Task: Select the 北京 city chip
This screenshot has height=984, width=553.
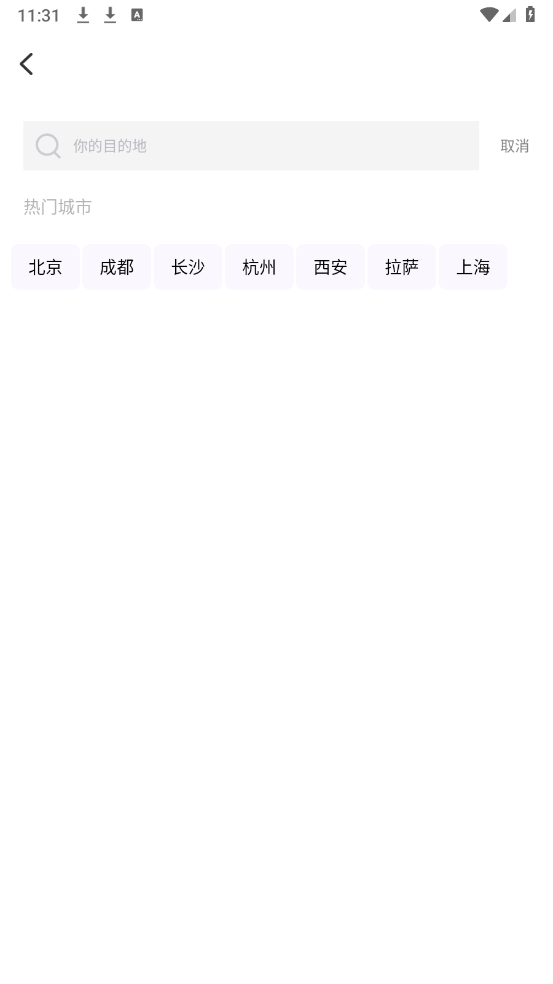Action: (x=45, y=267)
